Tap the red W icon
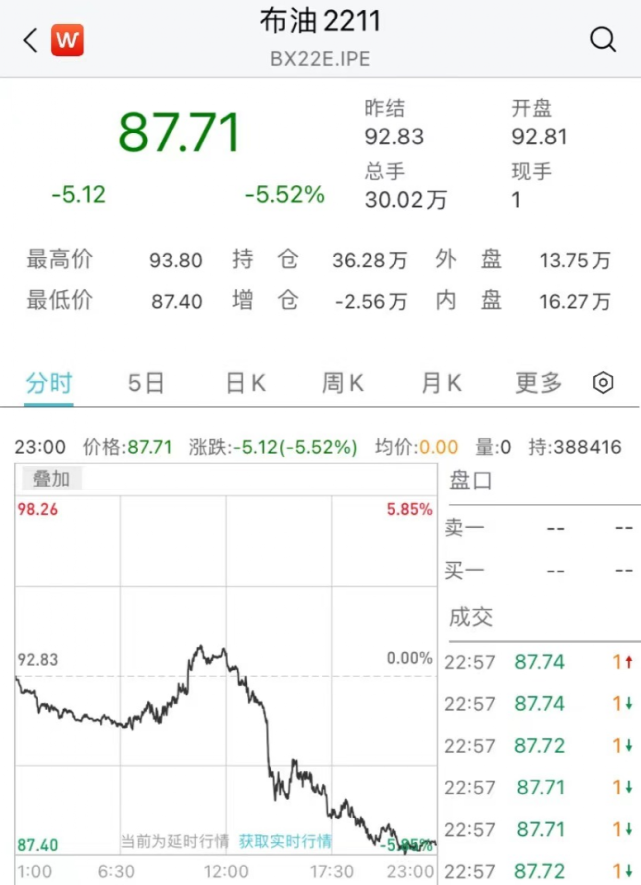The height and width of the screenshot is (885, 641). click(x=68, y=40)
